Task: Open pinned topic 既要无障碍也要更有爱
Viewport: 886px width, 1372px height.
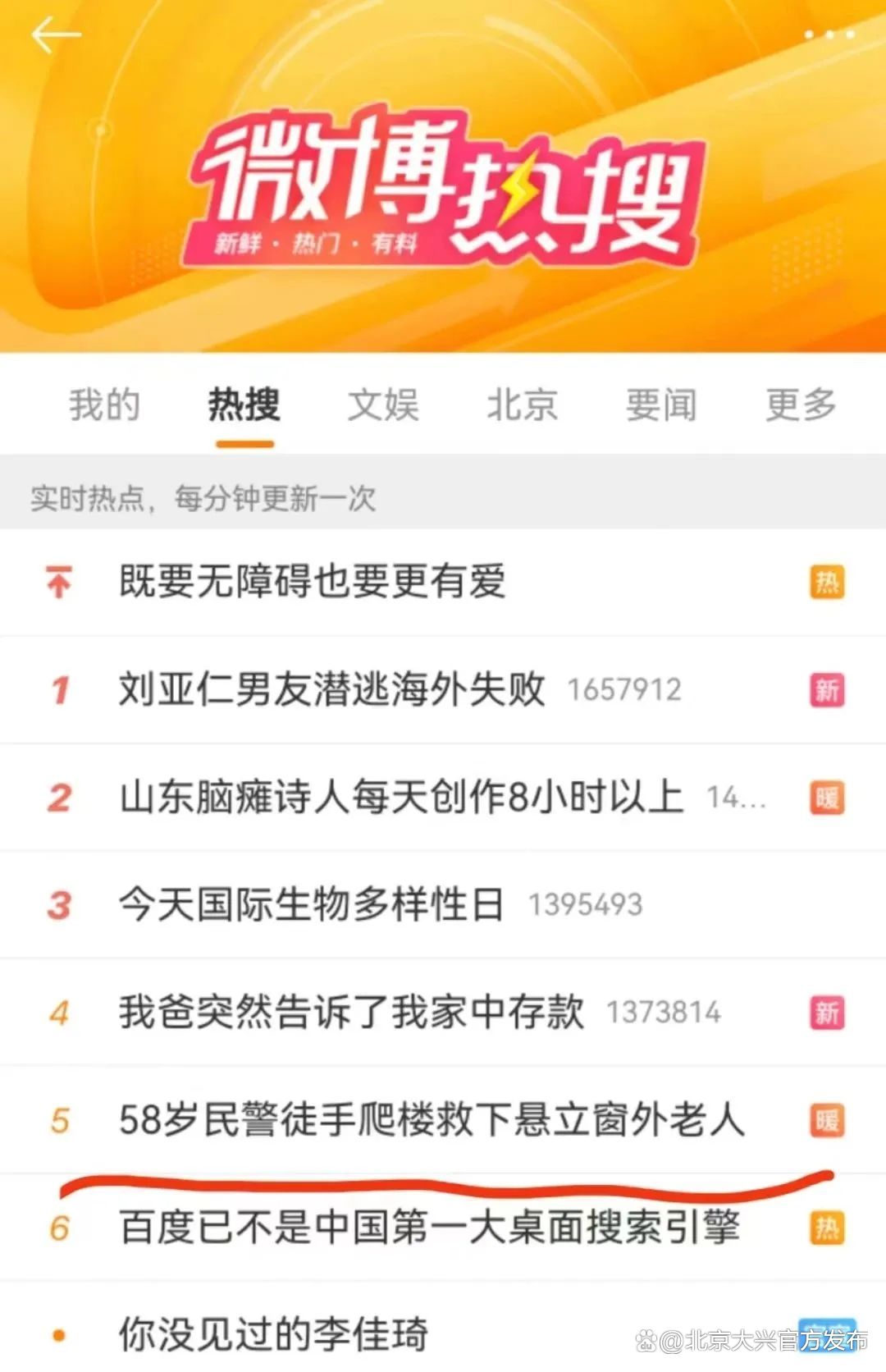Action: pyautogui.click(x=312, y=582)
